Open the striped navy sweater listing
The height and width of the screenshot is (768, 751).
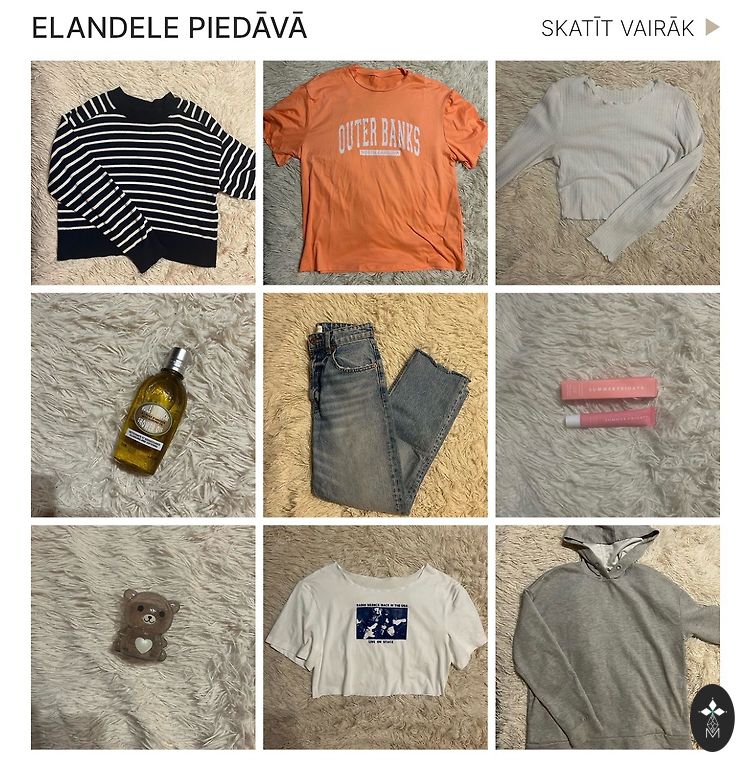(143, 173)
